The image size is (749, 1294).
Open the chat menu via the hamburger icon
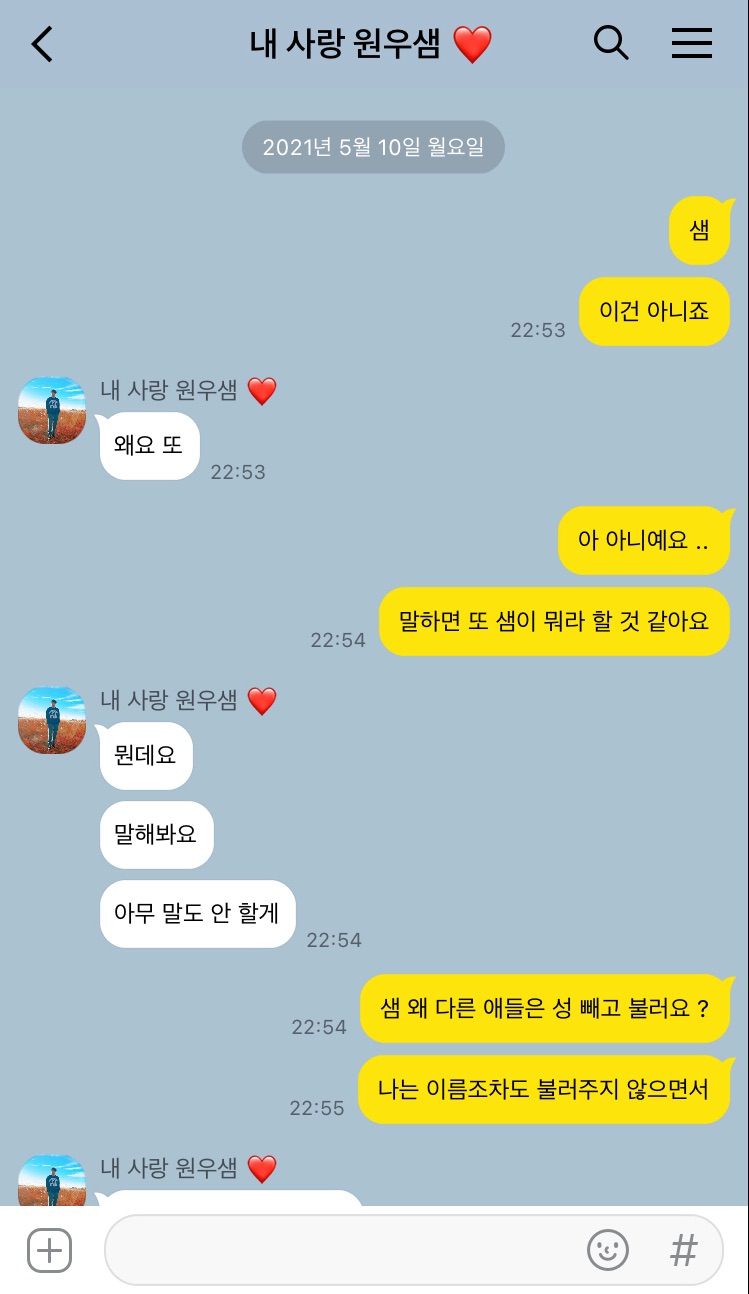point(691,43)
